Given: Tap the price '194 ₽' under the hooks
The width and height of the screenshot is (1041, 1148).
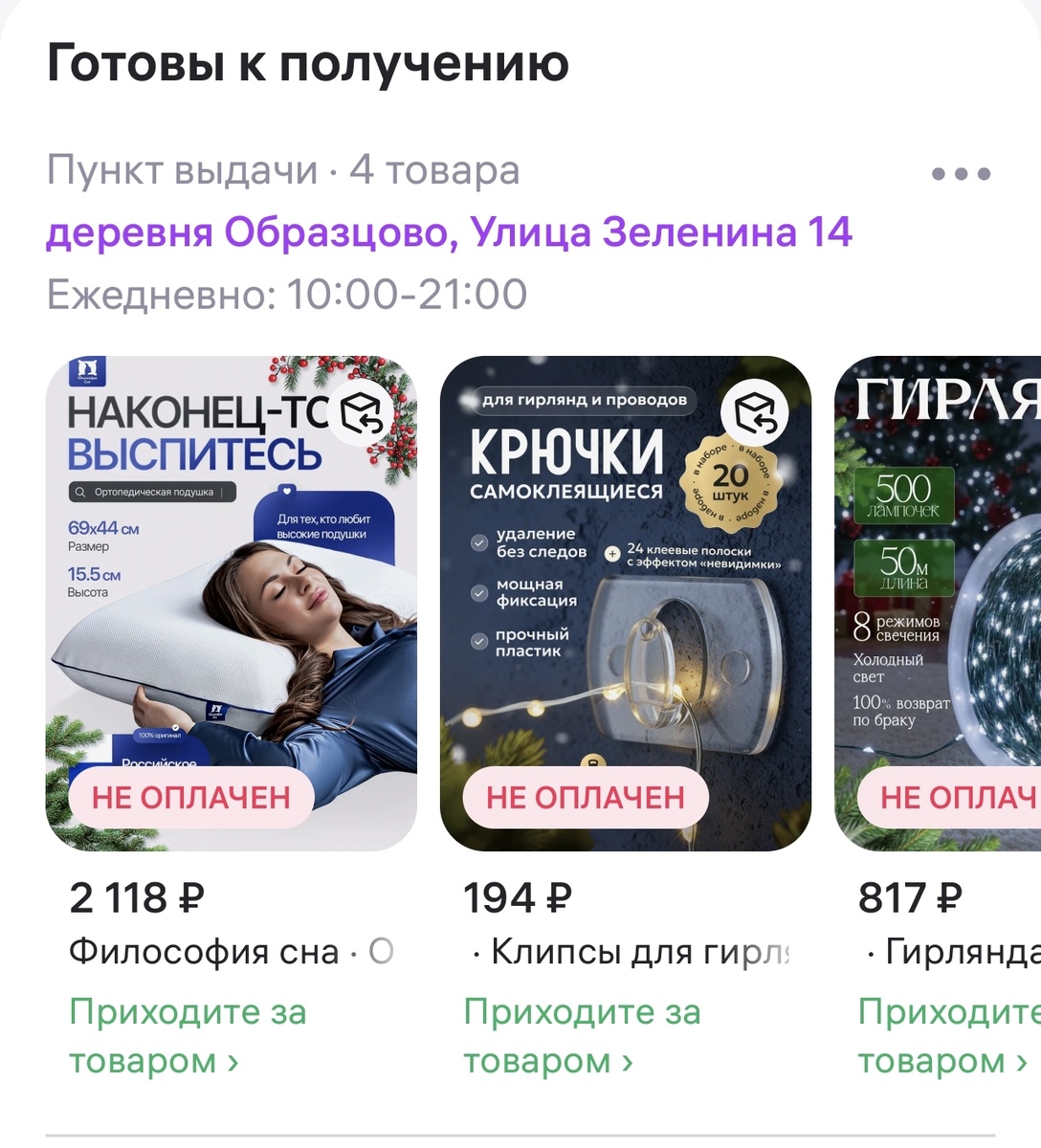Looking at the screenshot, I should [517, 897].
